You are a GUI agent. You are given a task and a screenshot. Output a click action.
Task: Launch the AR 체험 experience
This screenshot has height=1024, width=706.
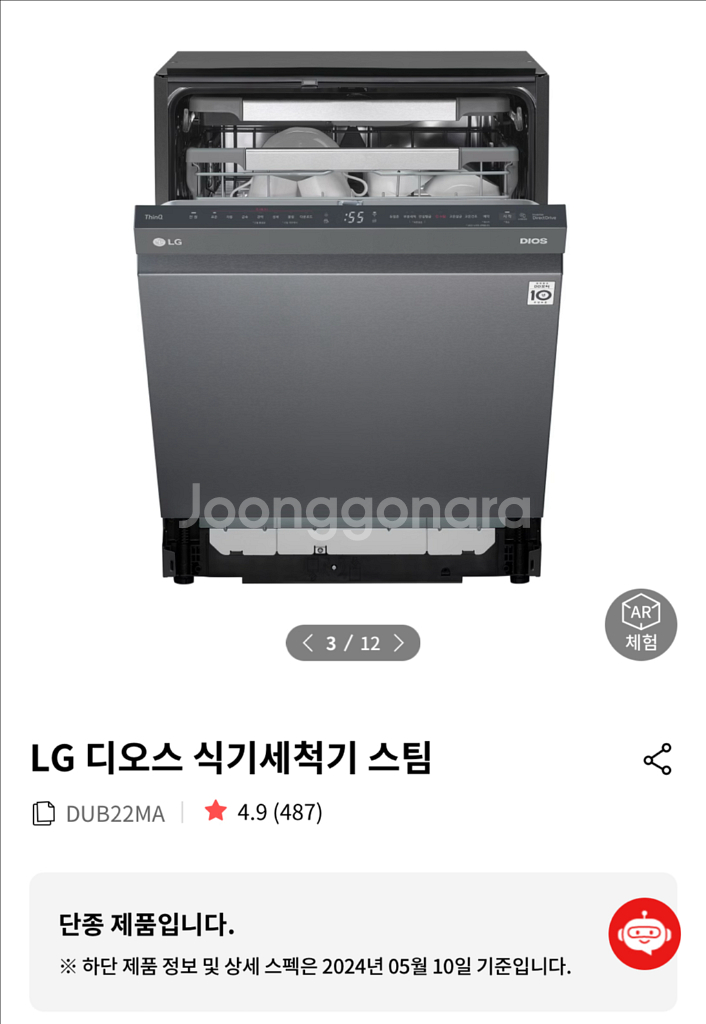pyautogui.click(x=641, y=625)
